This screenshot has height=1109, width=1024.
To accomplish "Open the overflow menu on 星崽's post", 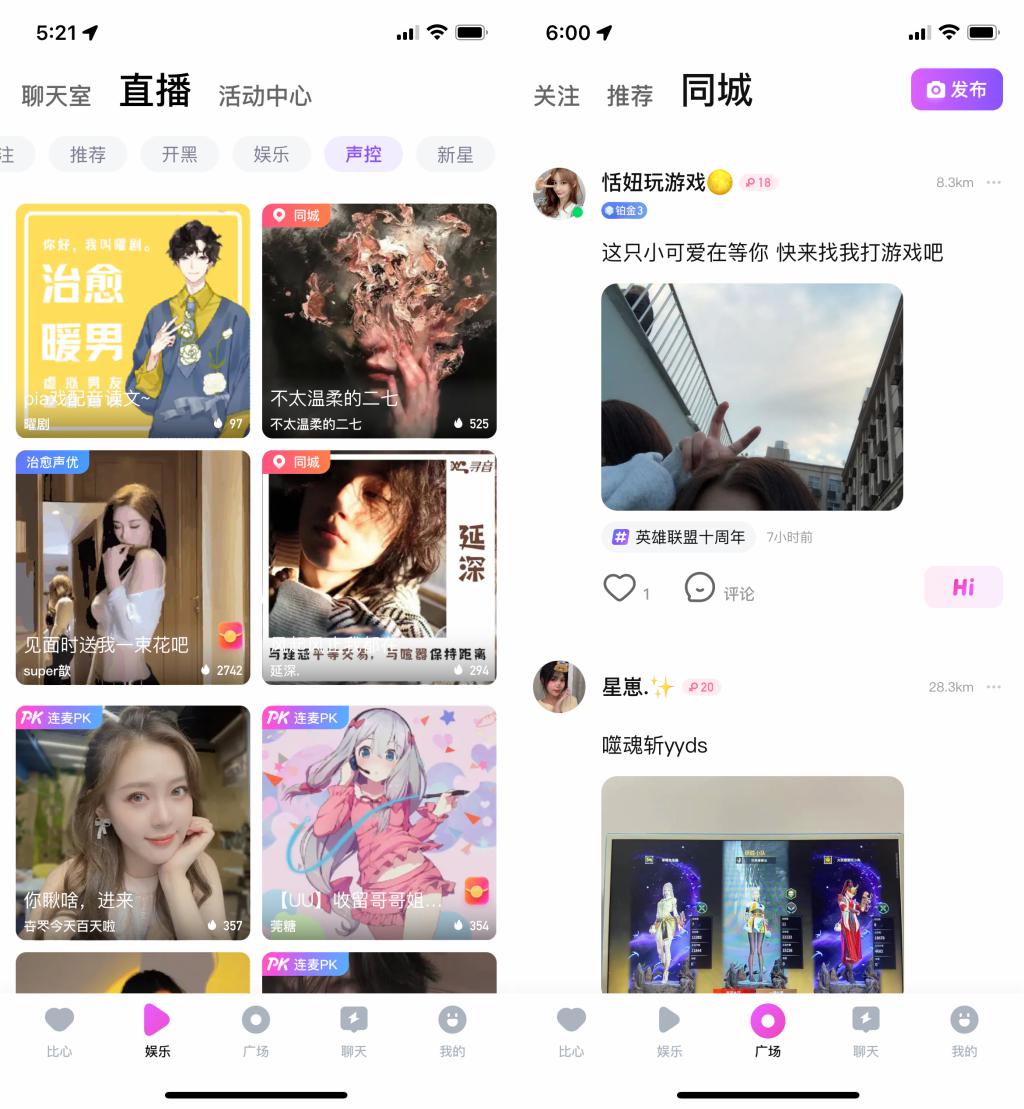I will click(993, 687).
